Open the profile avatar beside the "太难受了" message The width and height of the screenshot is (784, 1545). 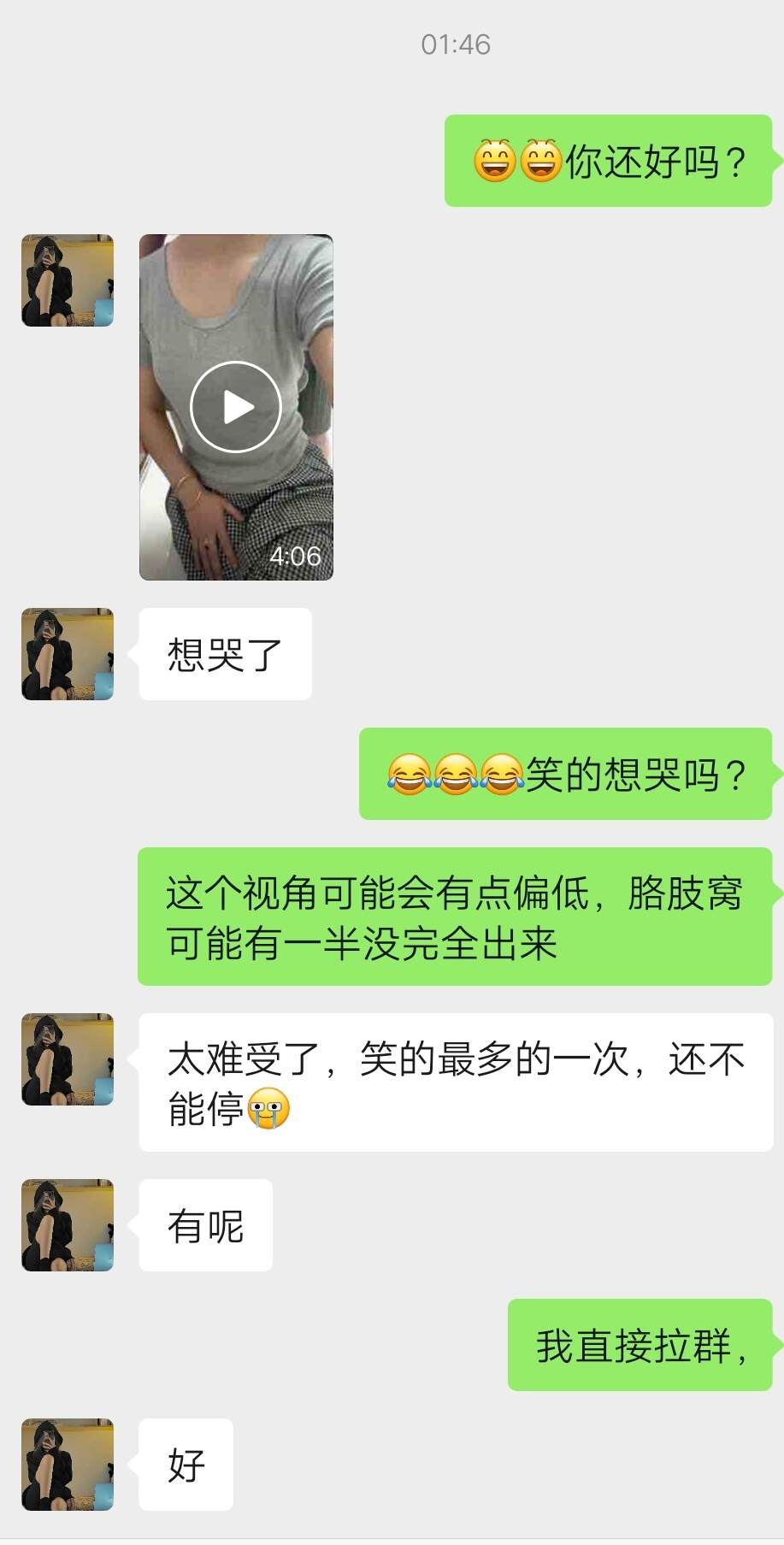[68, 1059]
